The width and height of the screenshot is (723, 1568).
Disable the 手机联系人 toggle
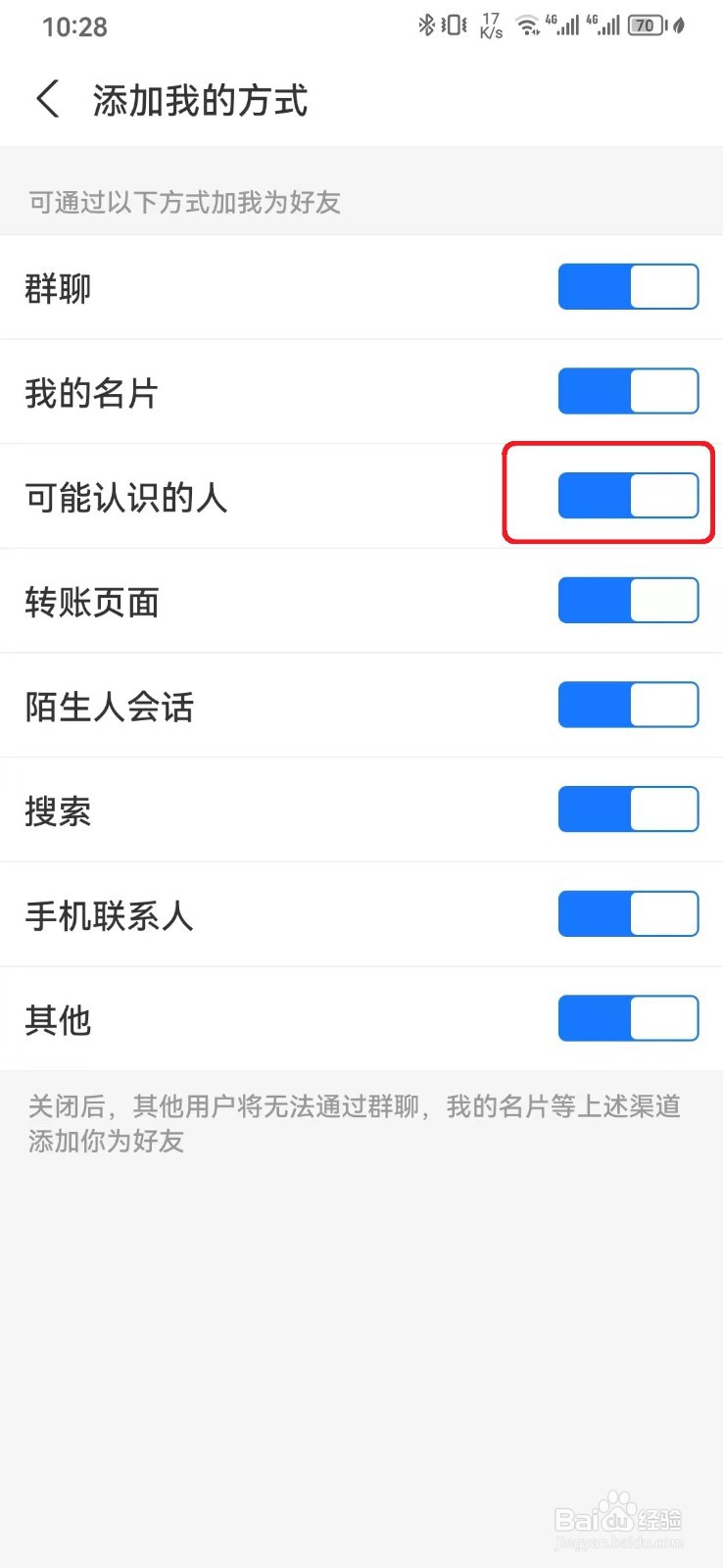point(628,913)
